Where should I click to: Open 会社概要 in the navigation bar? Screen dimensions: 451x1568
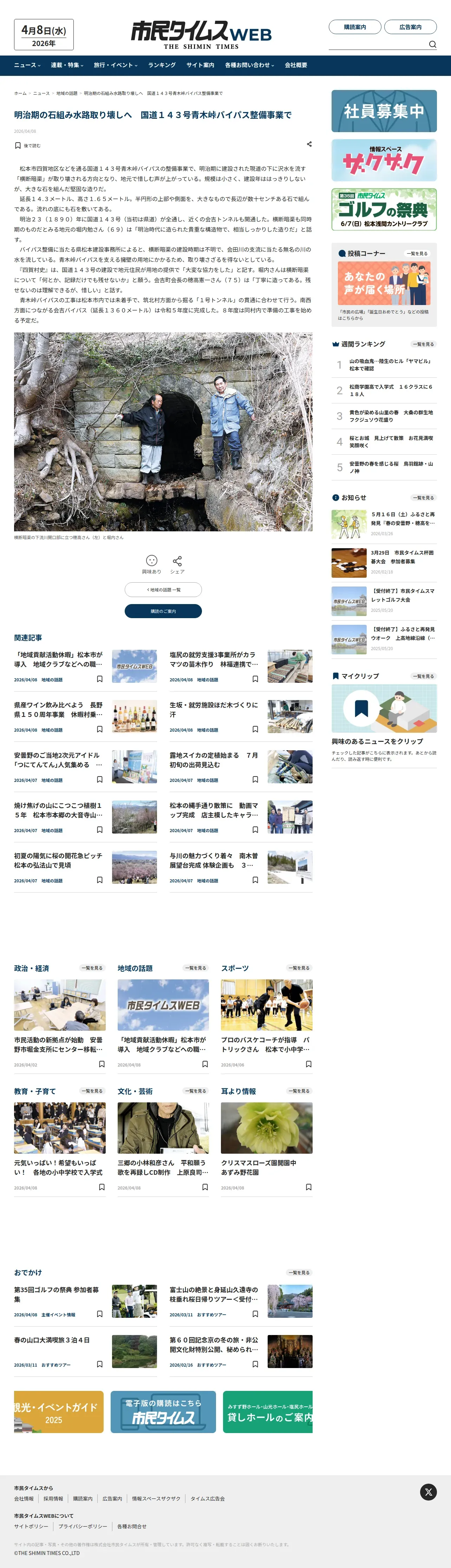[296, 65]
